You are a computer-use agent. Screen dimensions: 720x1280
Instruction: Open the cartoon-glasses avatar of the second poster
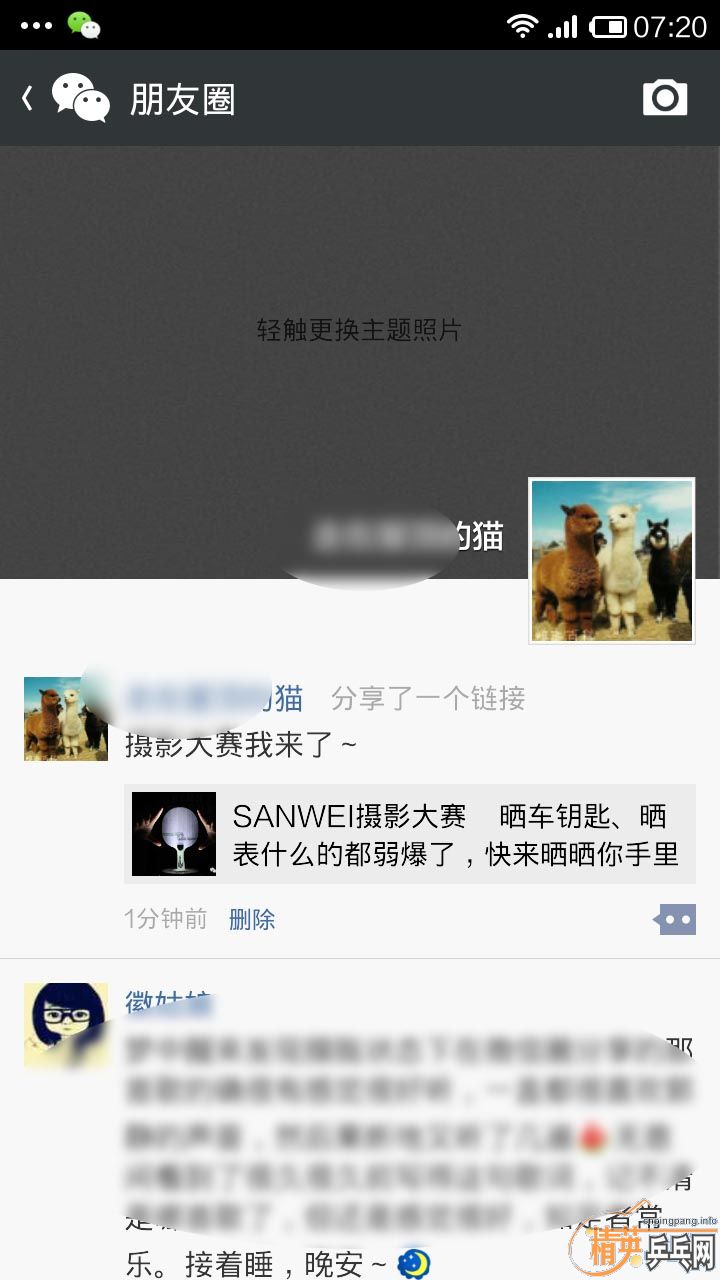(66, 1024)
